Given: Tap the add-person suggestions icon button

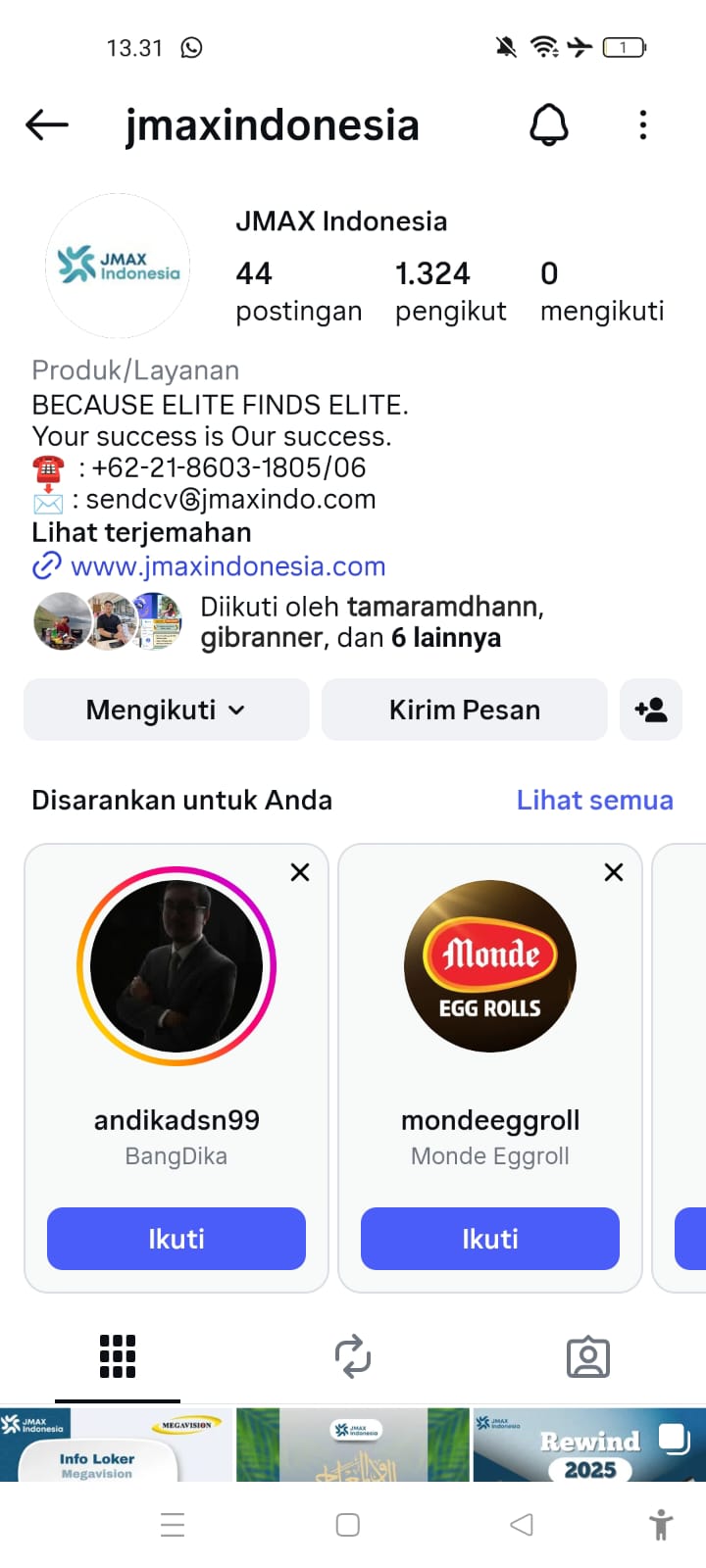Looking at the screenshot, I should coord(651,710).
